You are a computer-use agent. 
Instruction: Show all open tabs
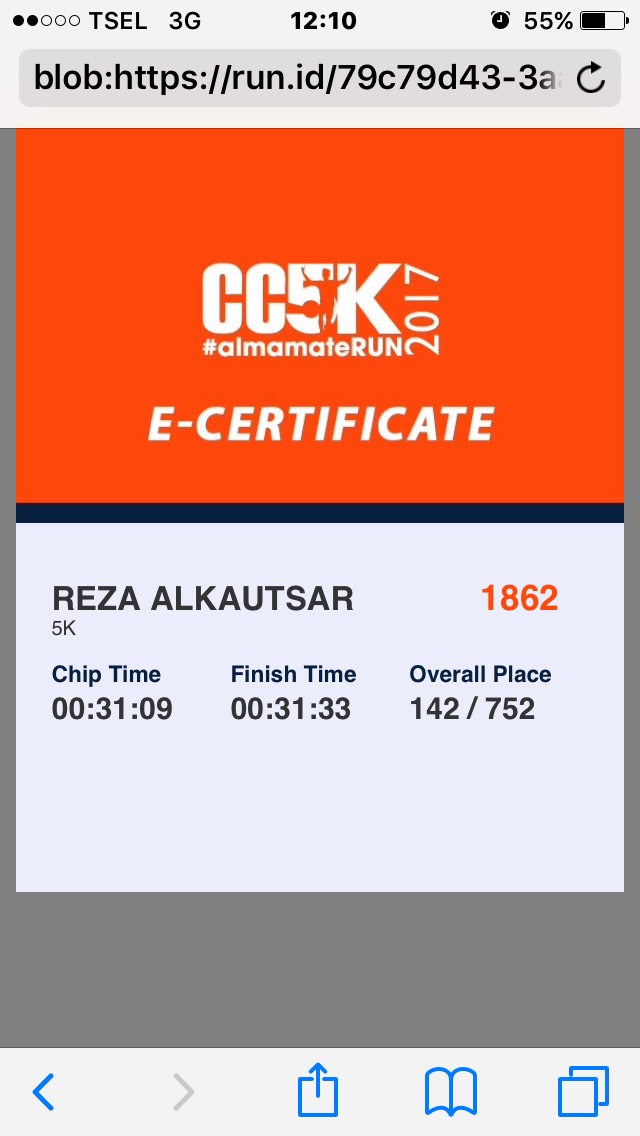tap(583, 1091)
